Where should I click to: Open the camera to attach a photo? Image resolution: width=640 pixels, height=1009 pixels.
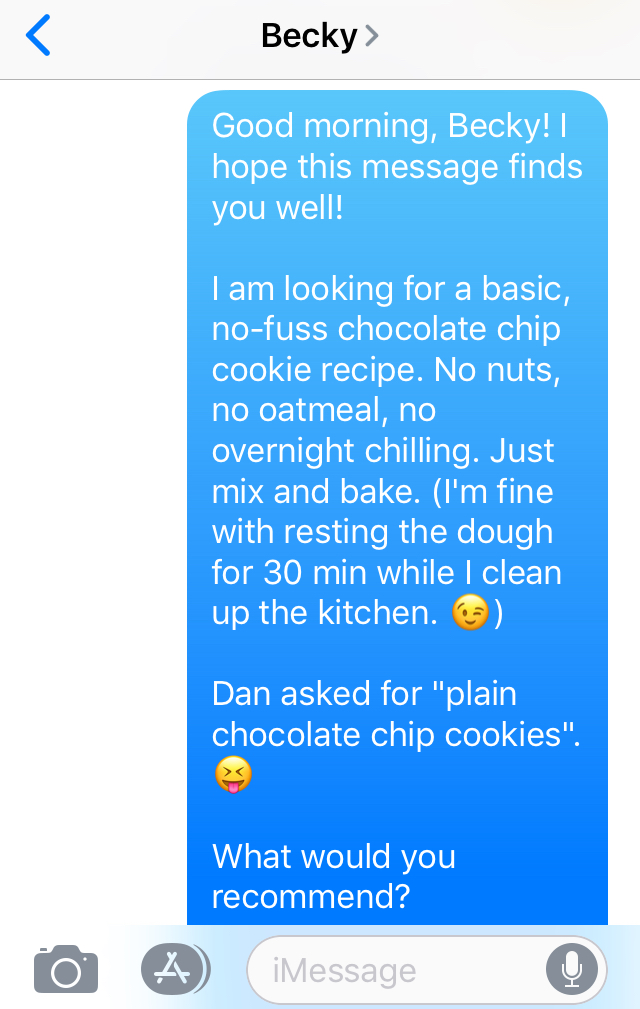click(x=66, y=969)
